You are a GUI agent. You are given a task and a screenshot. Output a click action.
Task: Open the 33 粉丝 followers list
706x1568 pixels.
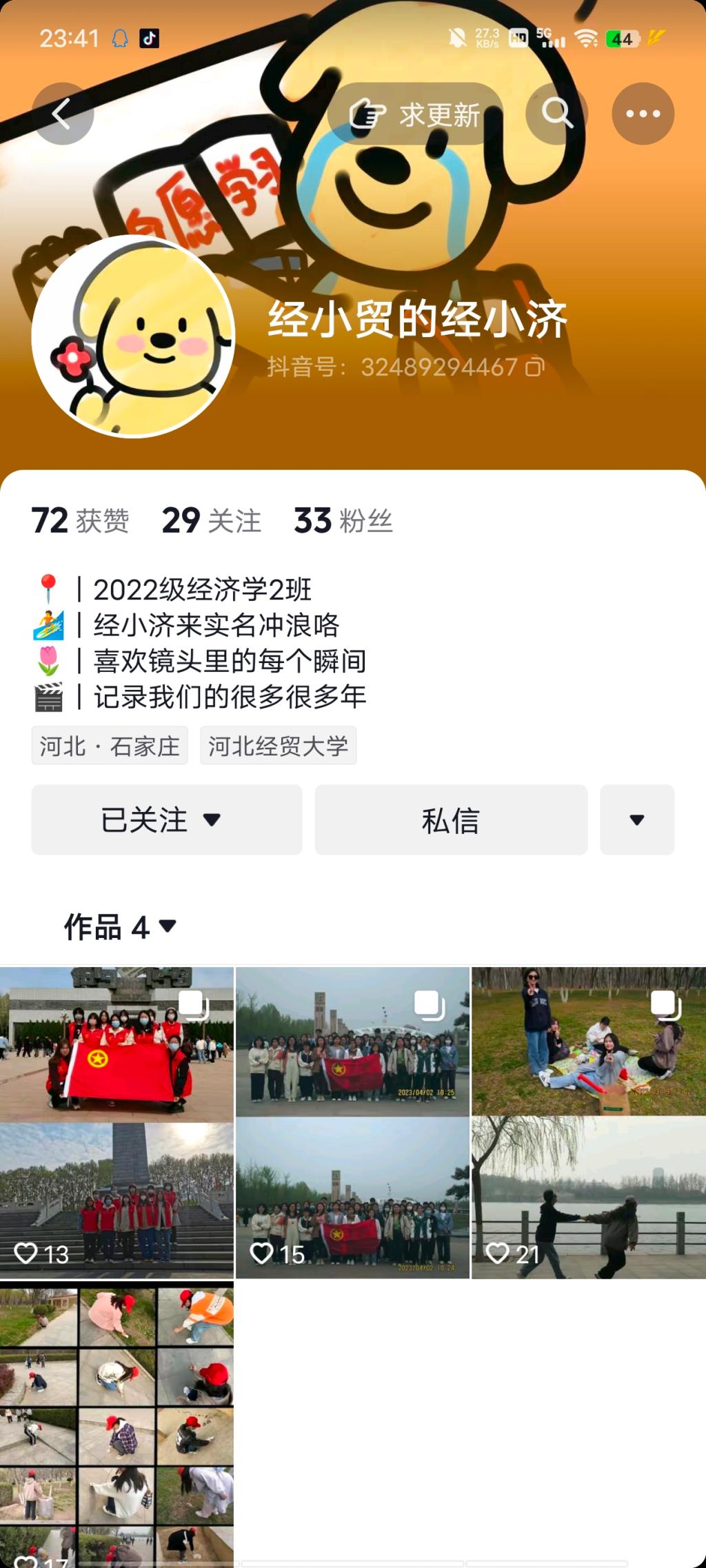tap(343, 520)
